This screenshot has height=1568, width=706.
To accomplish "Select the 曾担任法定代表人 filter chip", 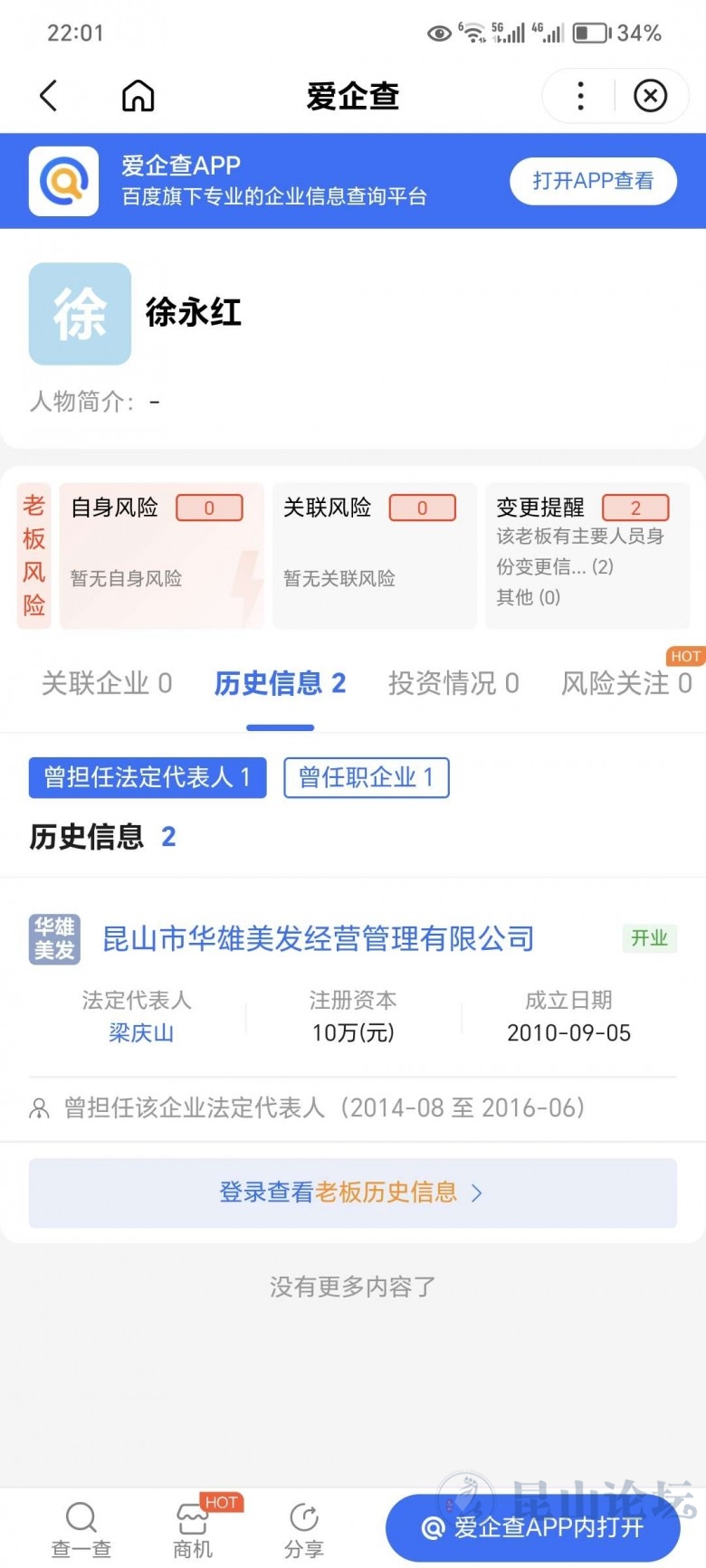I will click(148, 777).
